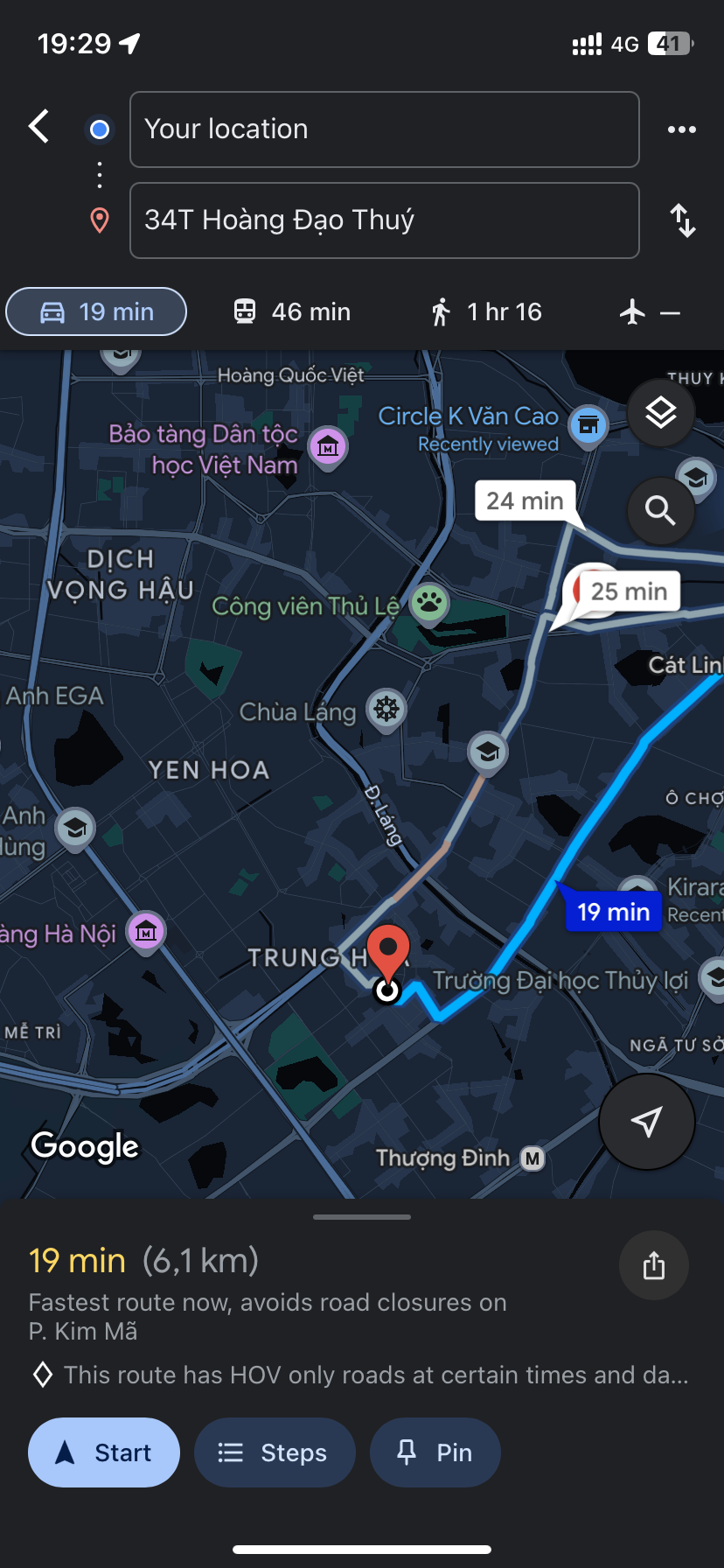Change destination 34T Hoàng Đạo Thuý
This screenshot has height=1568, width=724.
click(x=384, y=220)
